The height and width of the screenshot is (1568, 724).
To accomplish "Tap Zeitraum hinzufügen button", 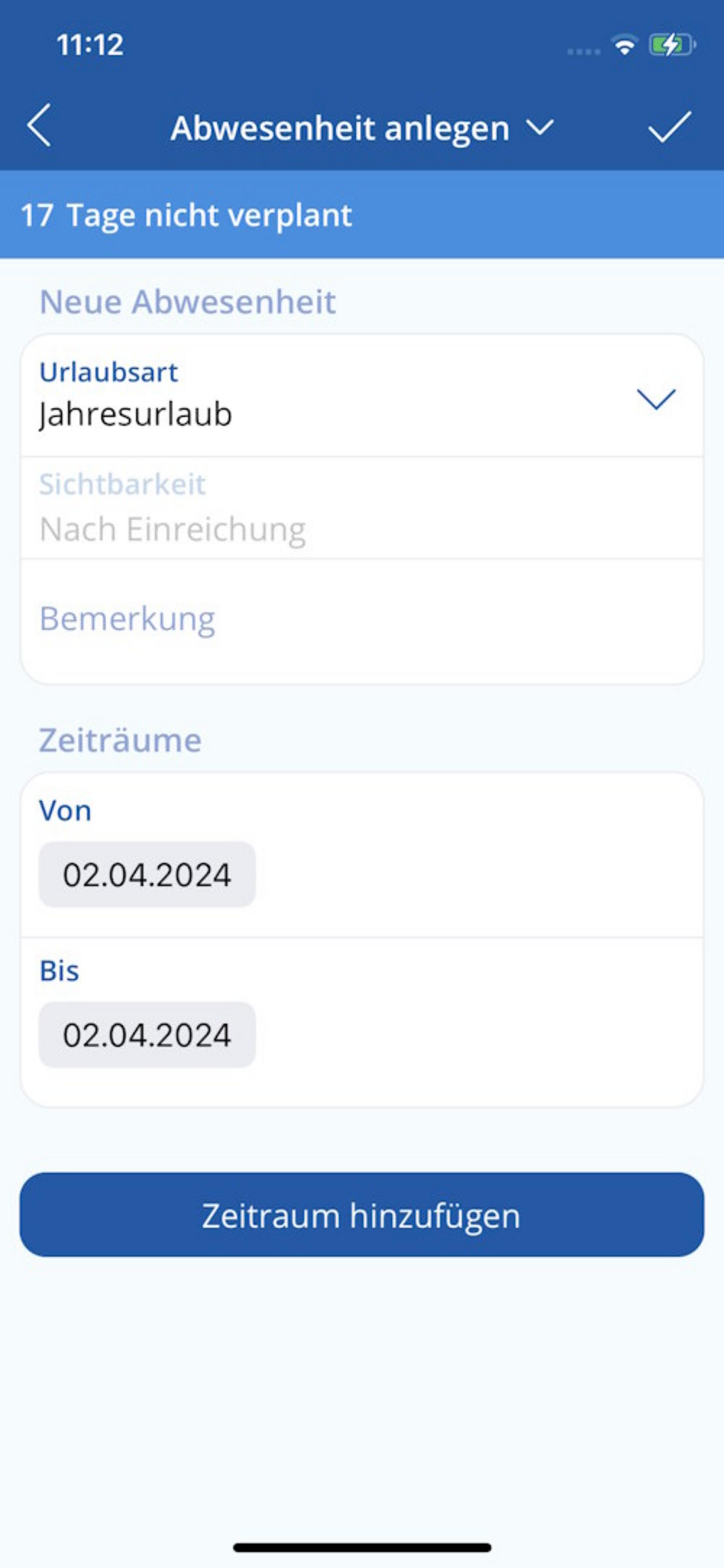I will coord(362,1215).
